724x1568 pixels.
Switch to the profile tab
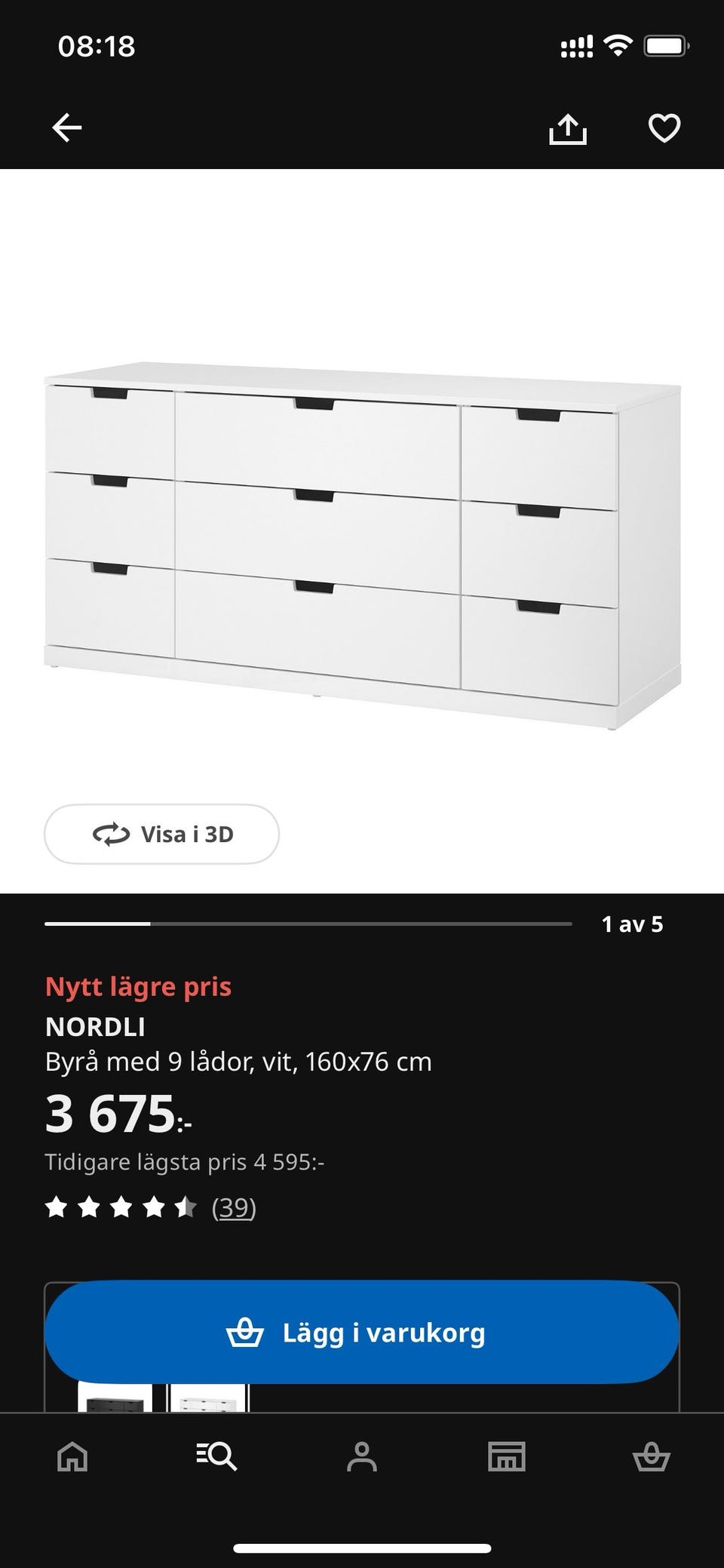pyautogui.click(x=362, y=1456)
